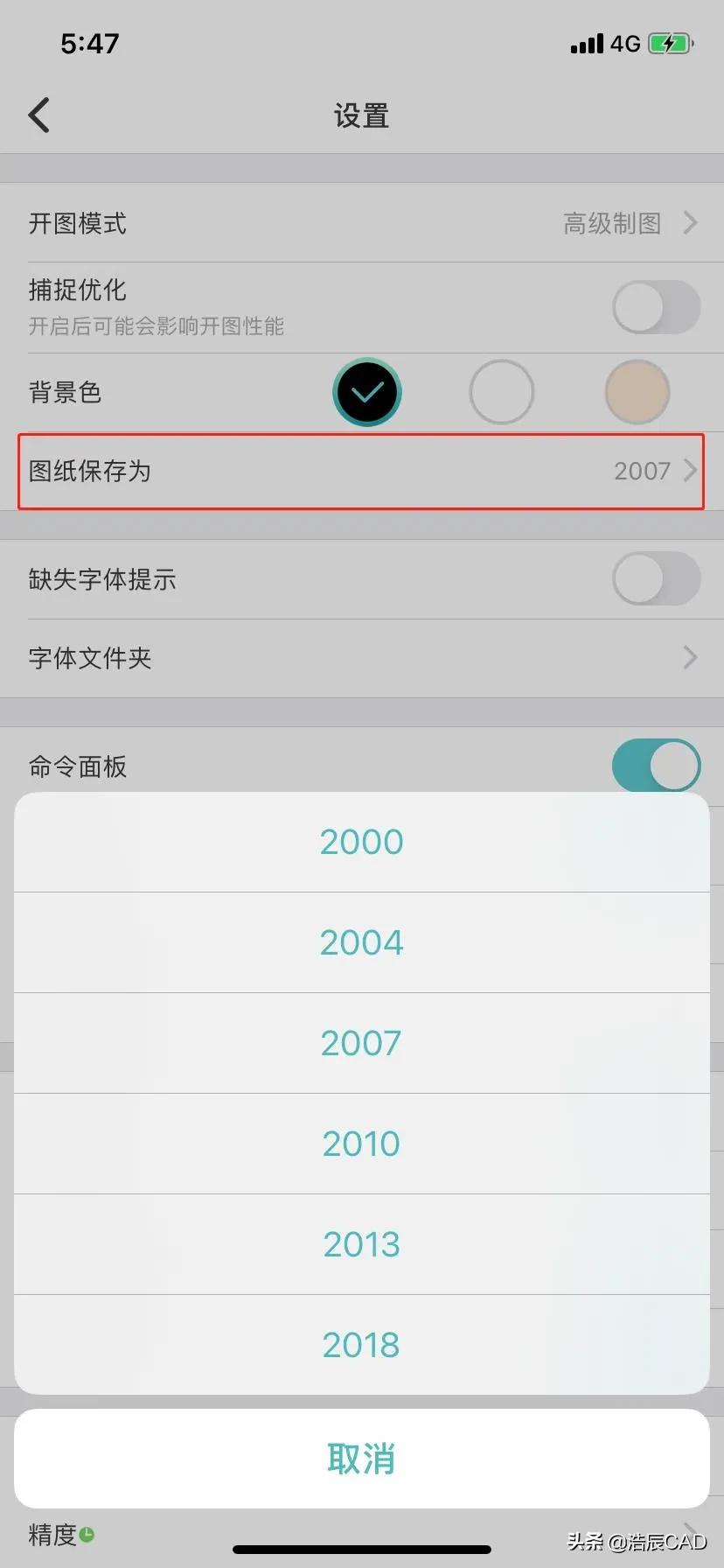This screenshot has width=724, height=1568.
Task: Select the tan background color swatch
Action: 637,392
